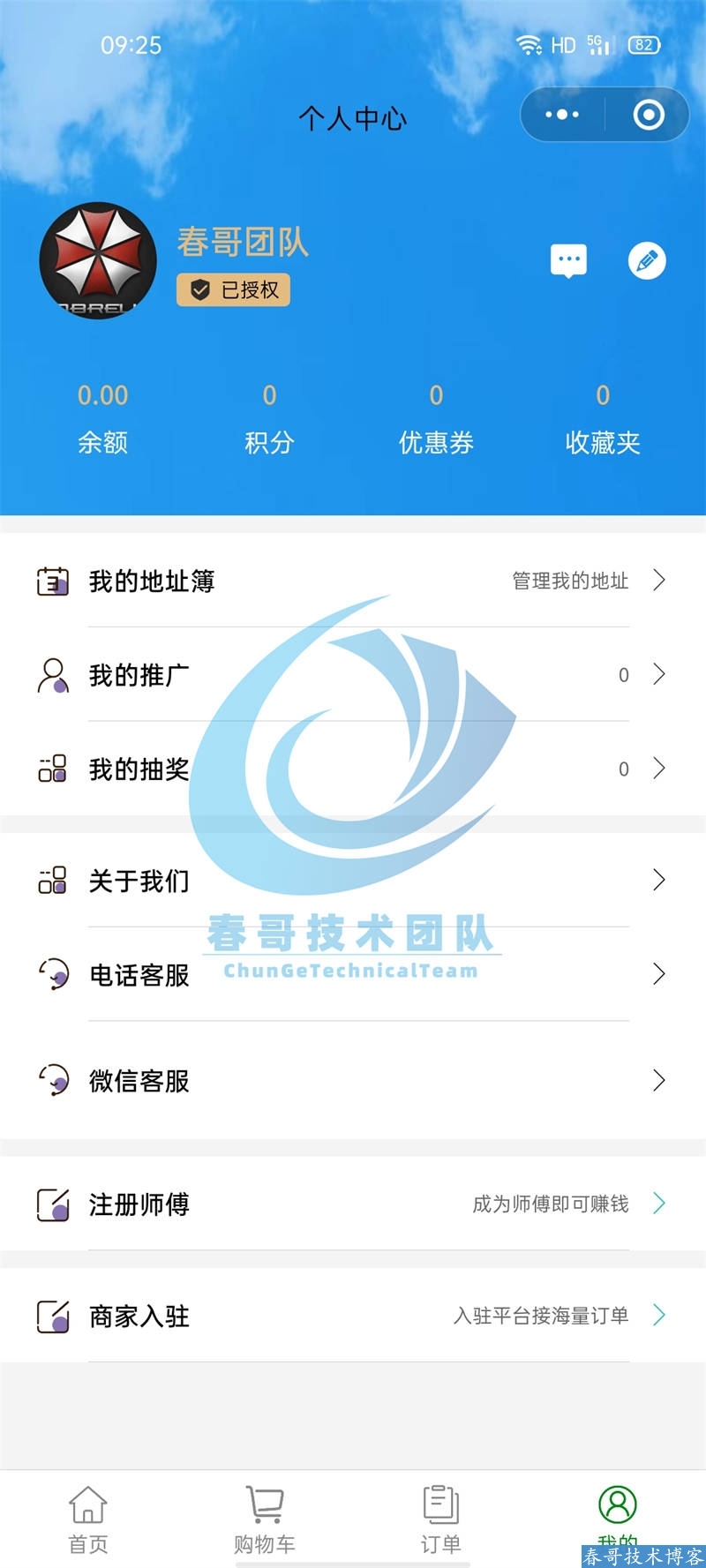
Task: Switch to the 购物车 cart tab
Action: pos(265,1519)
